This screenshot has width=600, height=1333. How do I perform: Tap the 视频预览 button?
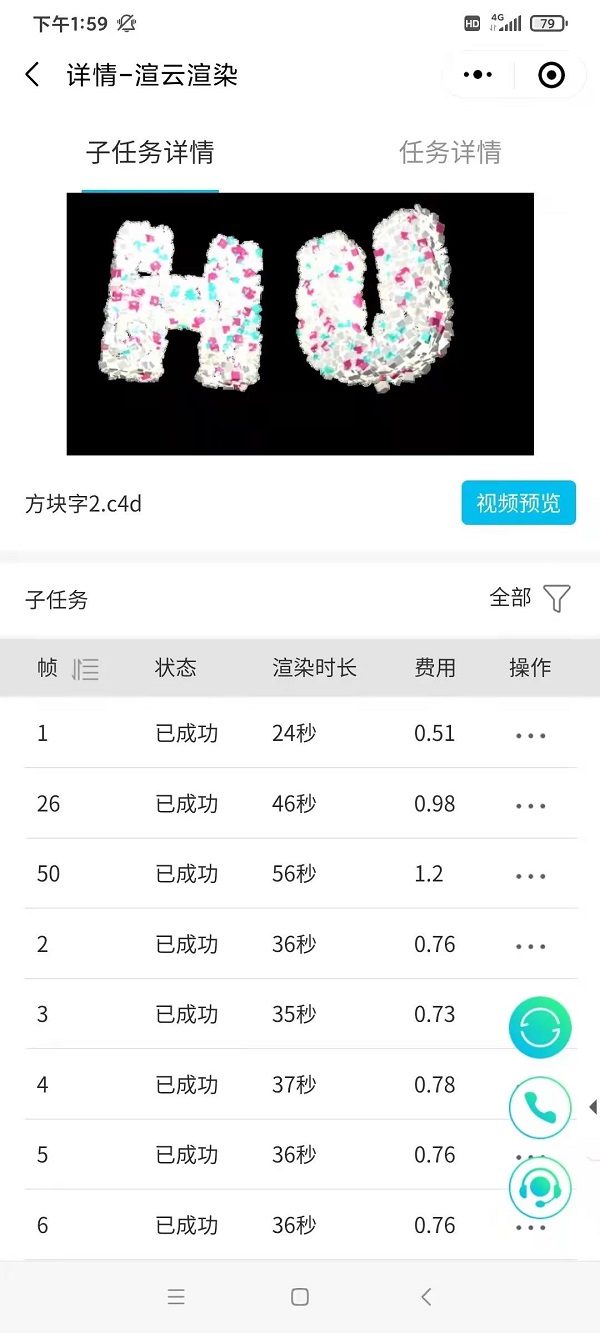coord(518,503)
